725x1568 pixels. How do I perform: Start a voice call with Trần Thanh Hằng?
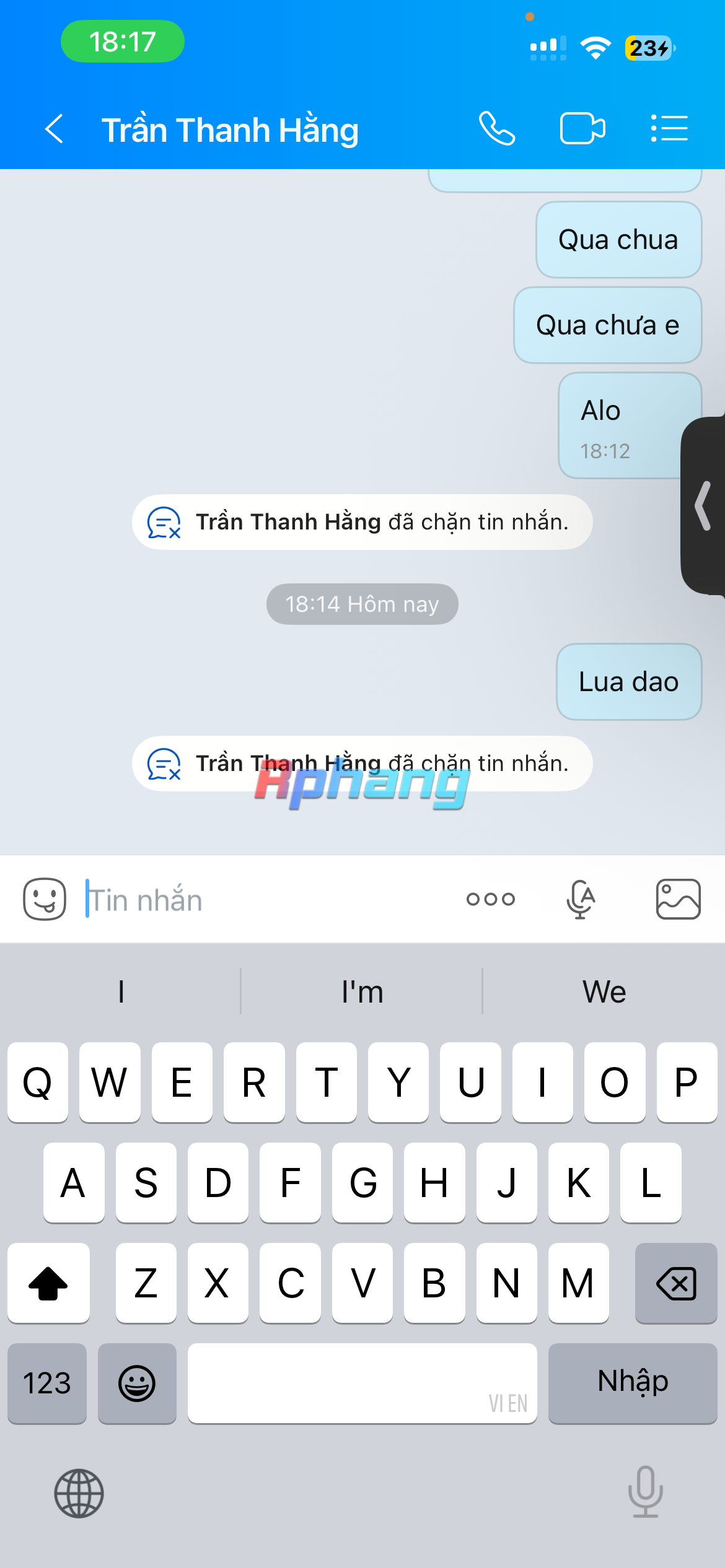click(x=497, y=128)
